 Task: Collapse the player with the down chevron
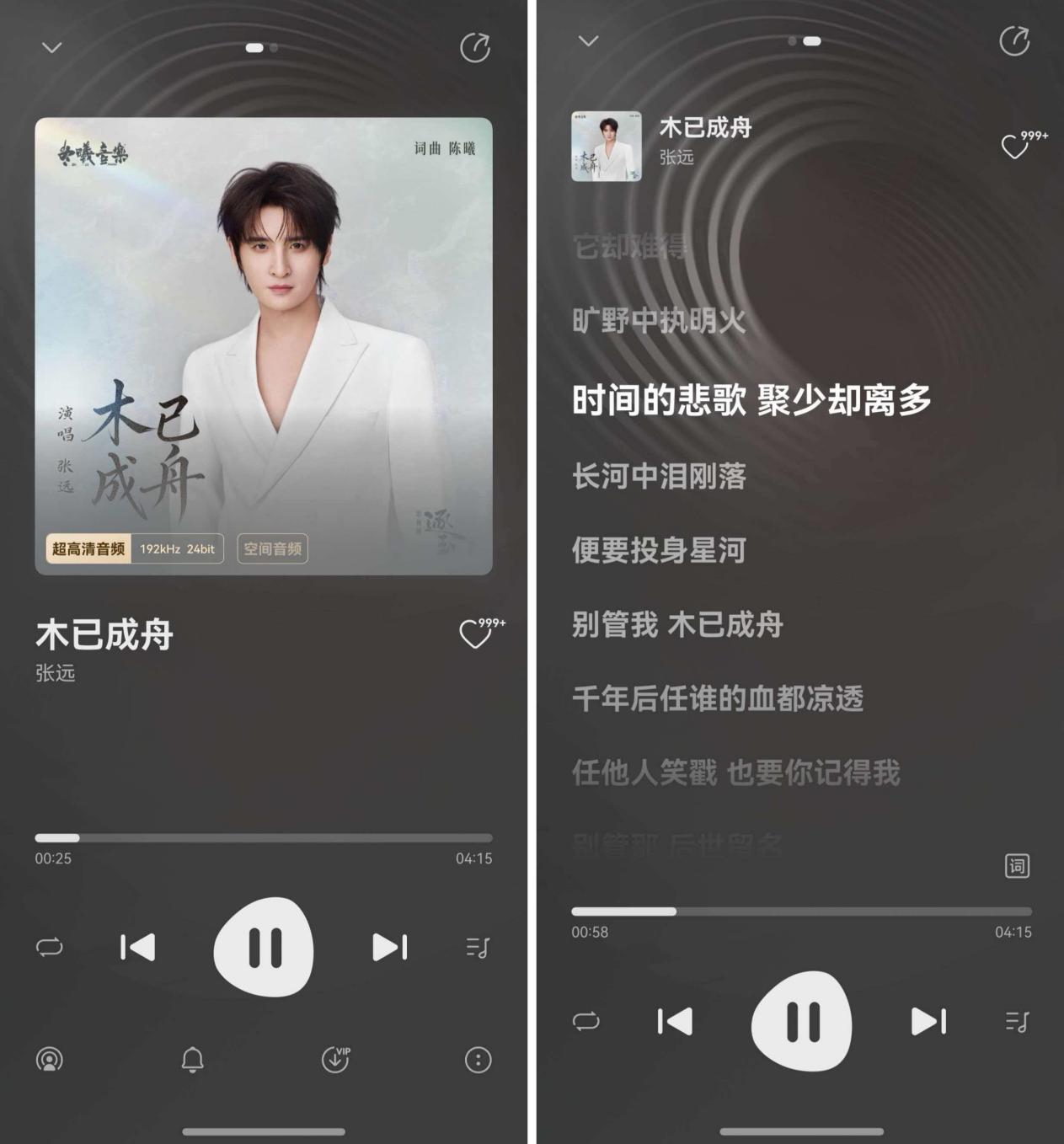click(51, 46)
